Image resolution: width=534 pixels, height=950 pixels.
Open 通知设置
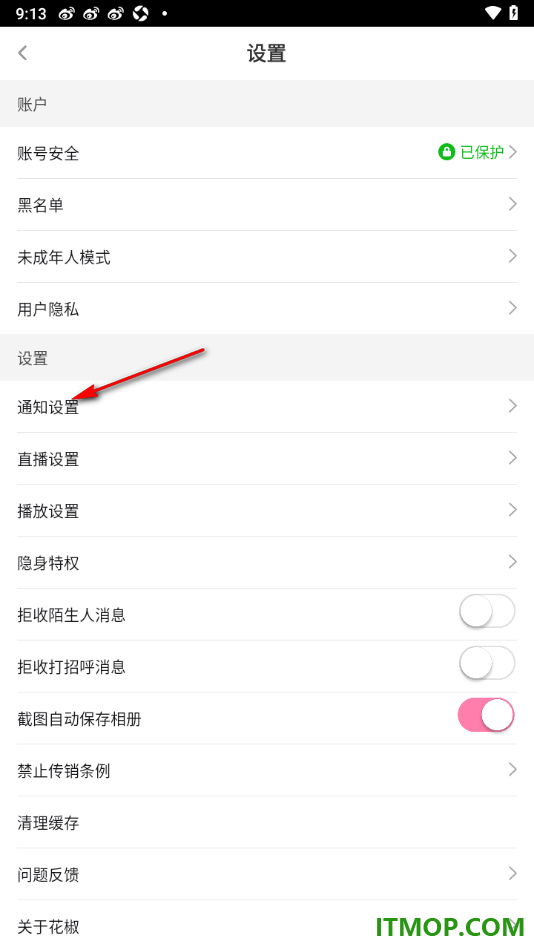click(x=267, y=407)
